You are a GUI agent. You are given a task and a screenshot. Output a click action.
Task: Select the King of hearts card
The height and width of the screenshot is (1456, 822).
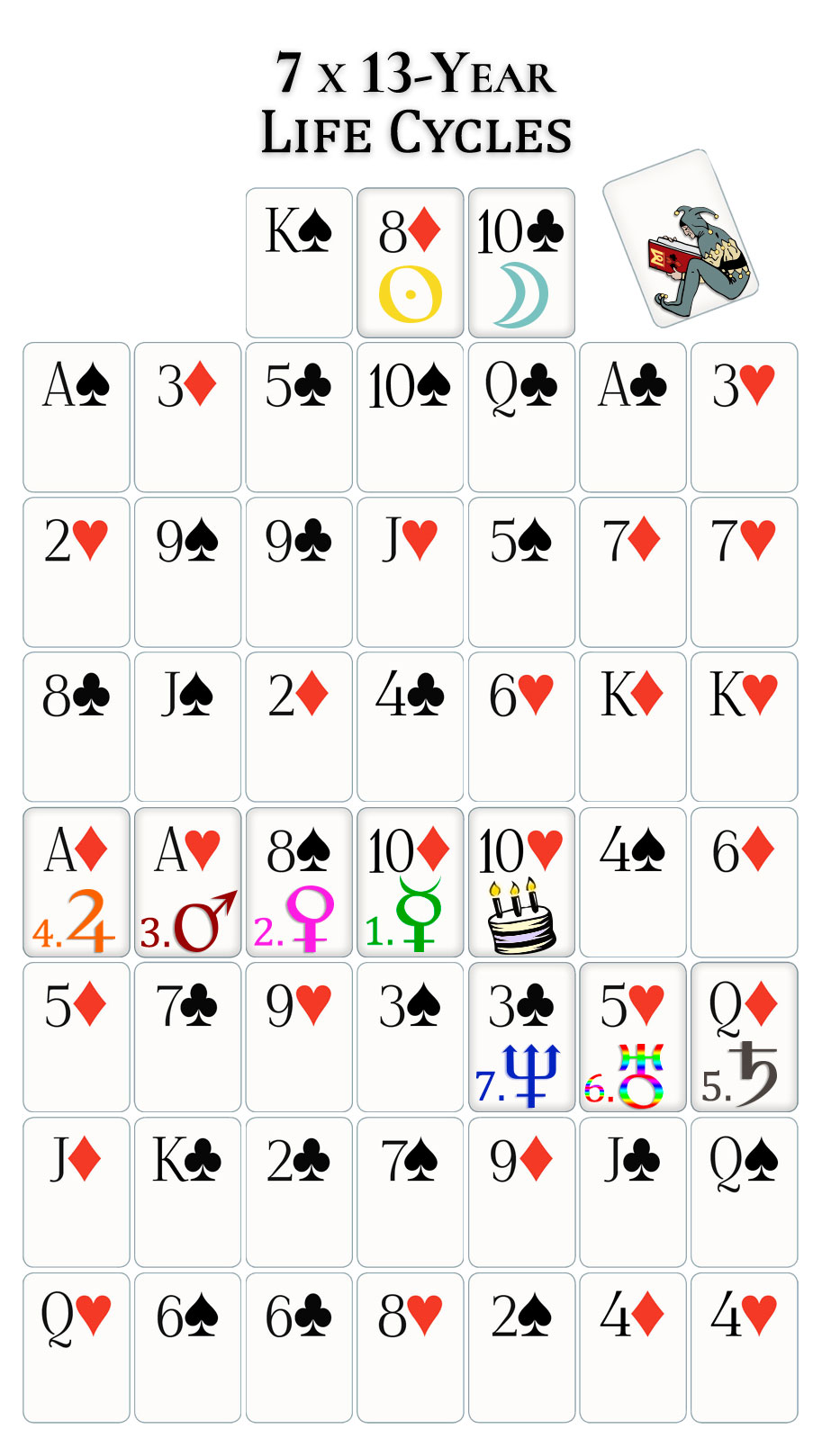point(745,727)
